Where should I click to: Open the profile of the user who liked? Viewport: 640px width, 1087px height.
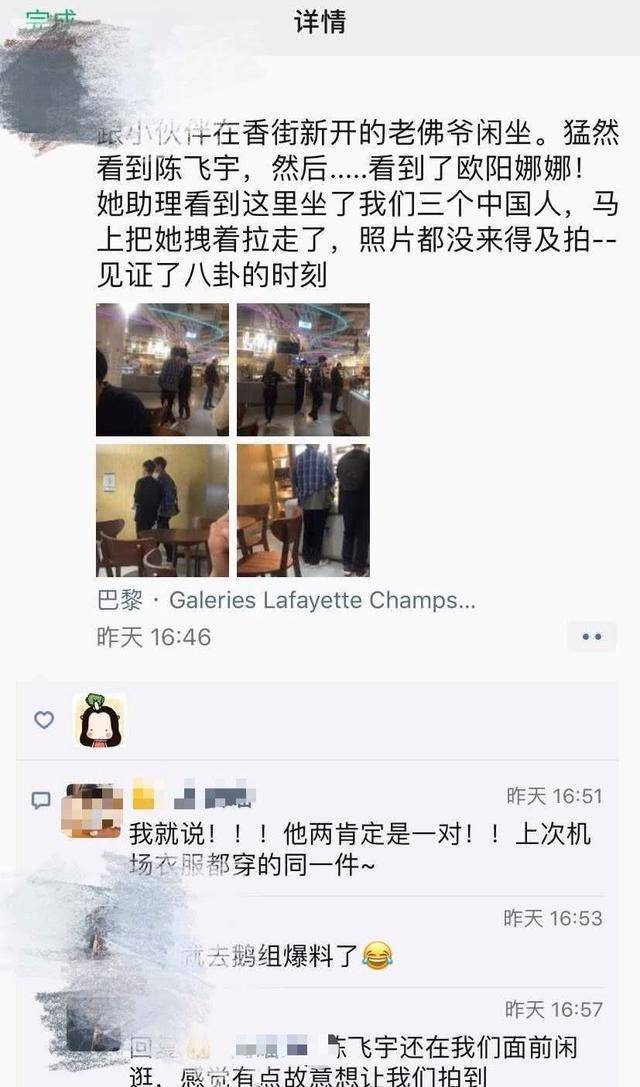(x=100, y=720)
